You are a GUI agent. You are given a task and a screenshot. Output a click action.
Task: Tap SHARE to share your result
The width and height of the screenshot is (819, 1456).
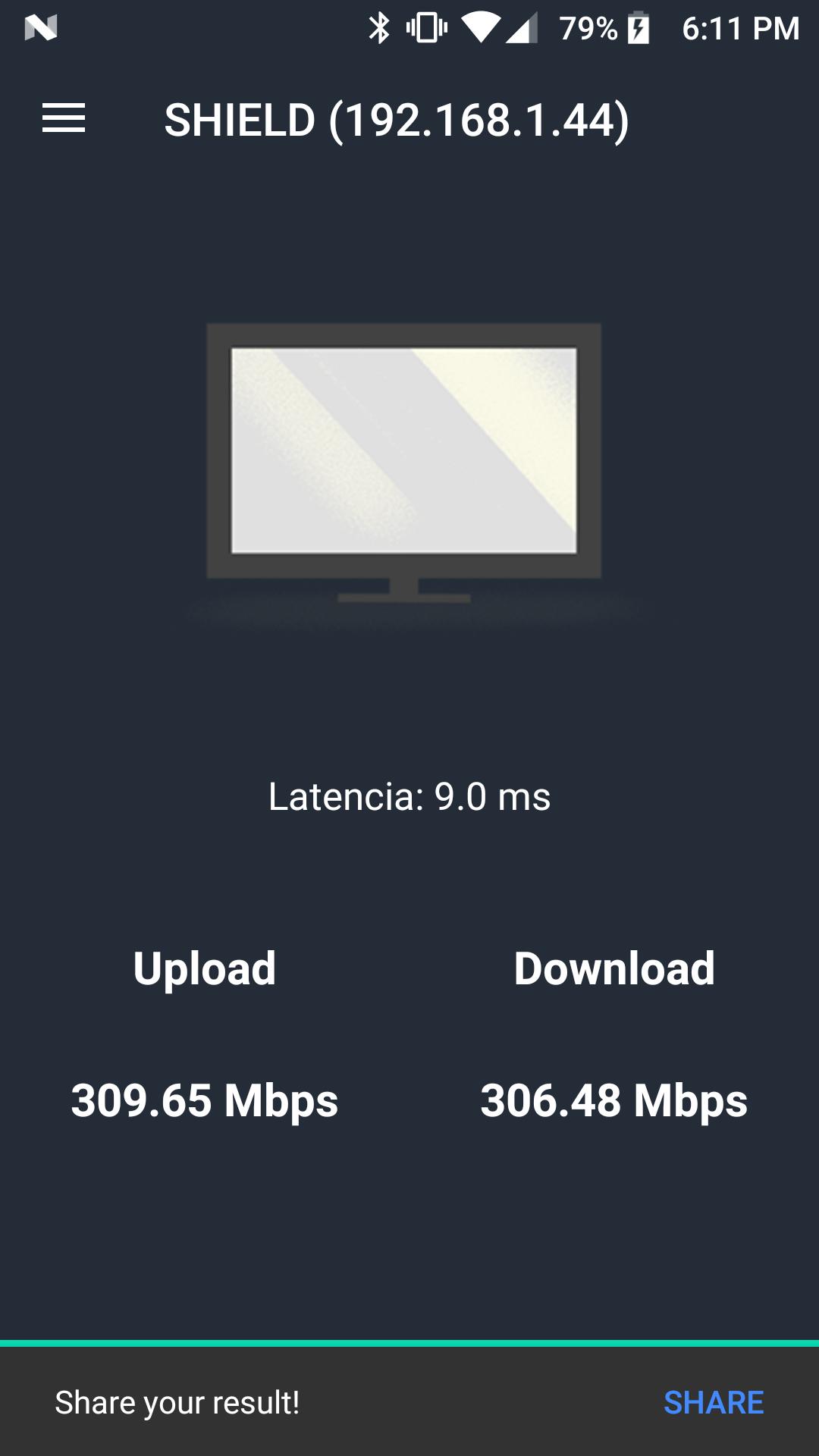tap(714, 1403)
